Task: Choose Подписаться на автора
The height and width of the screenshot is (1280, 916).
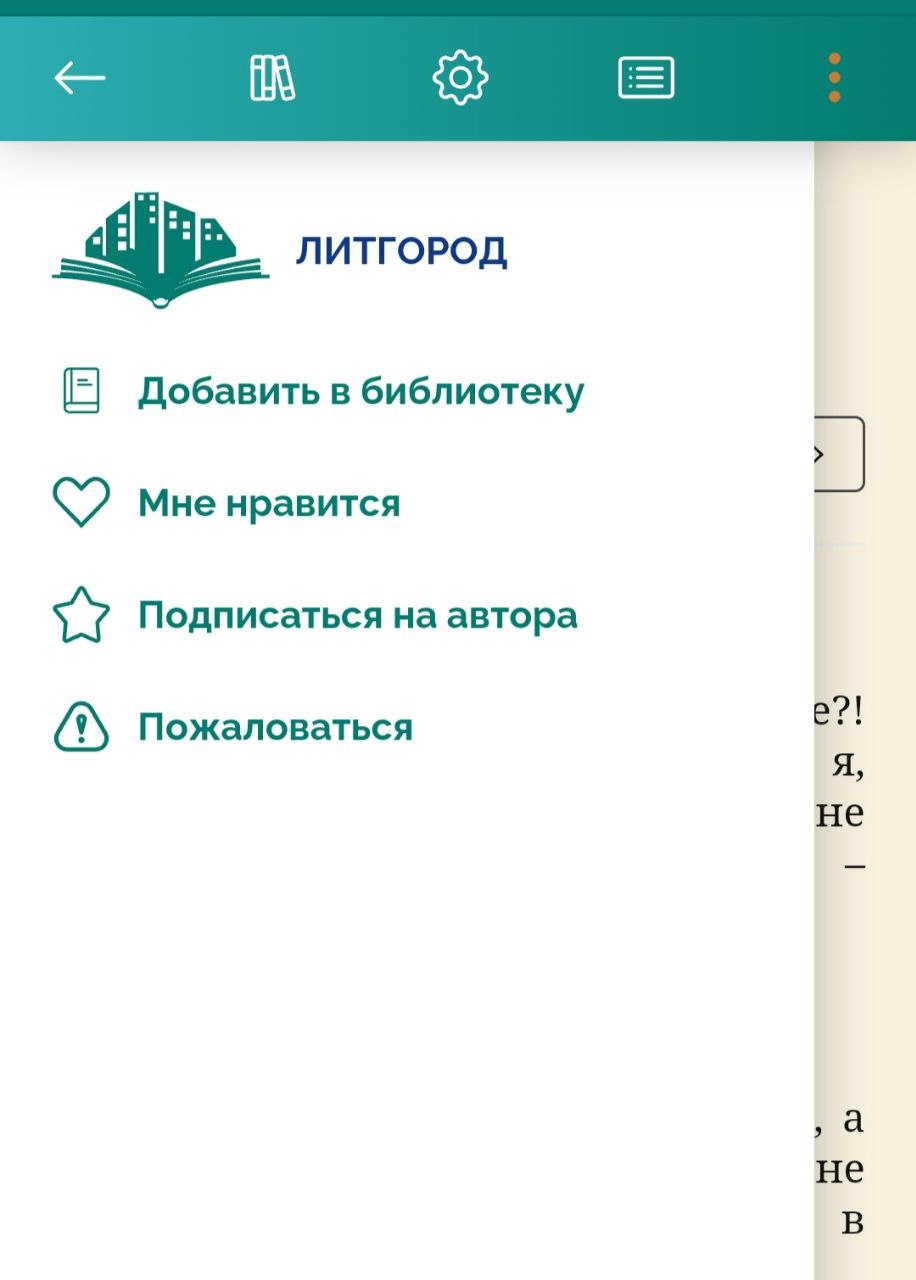Action: coord(357,615)
